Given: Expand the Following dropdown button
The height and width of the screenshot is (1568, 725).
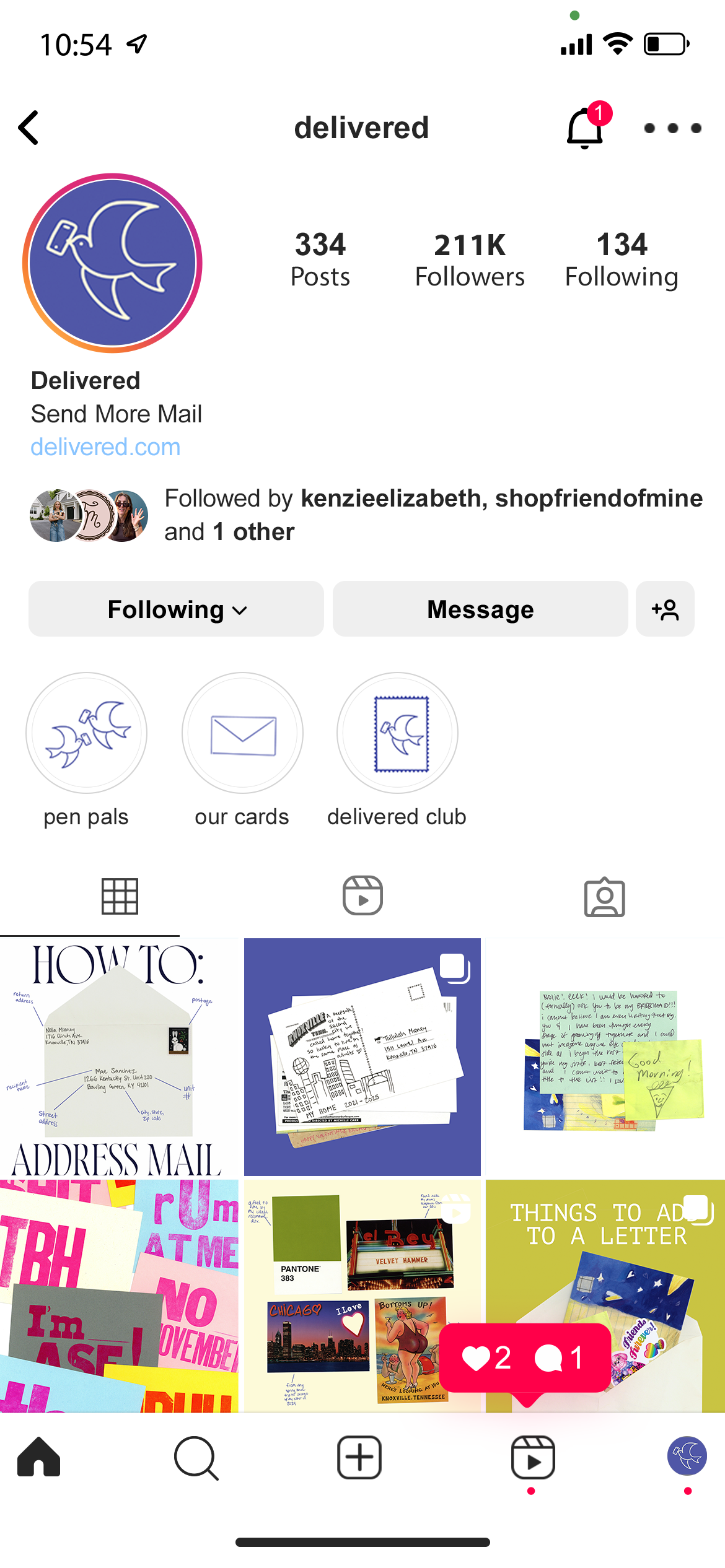Looking at the screenshot, I should coord(176,609).
